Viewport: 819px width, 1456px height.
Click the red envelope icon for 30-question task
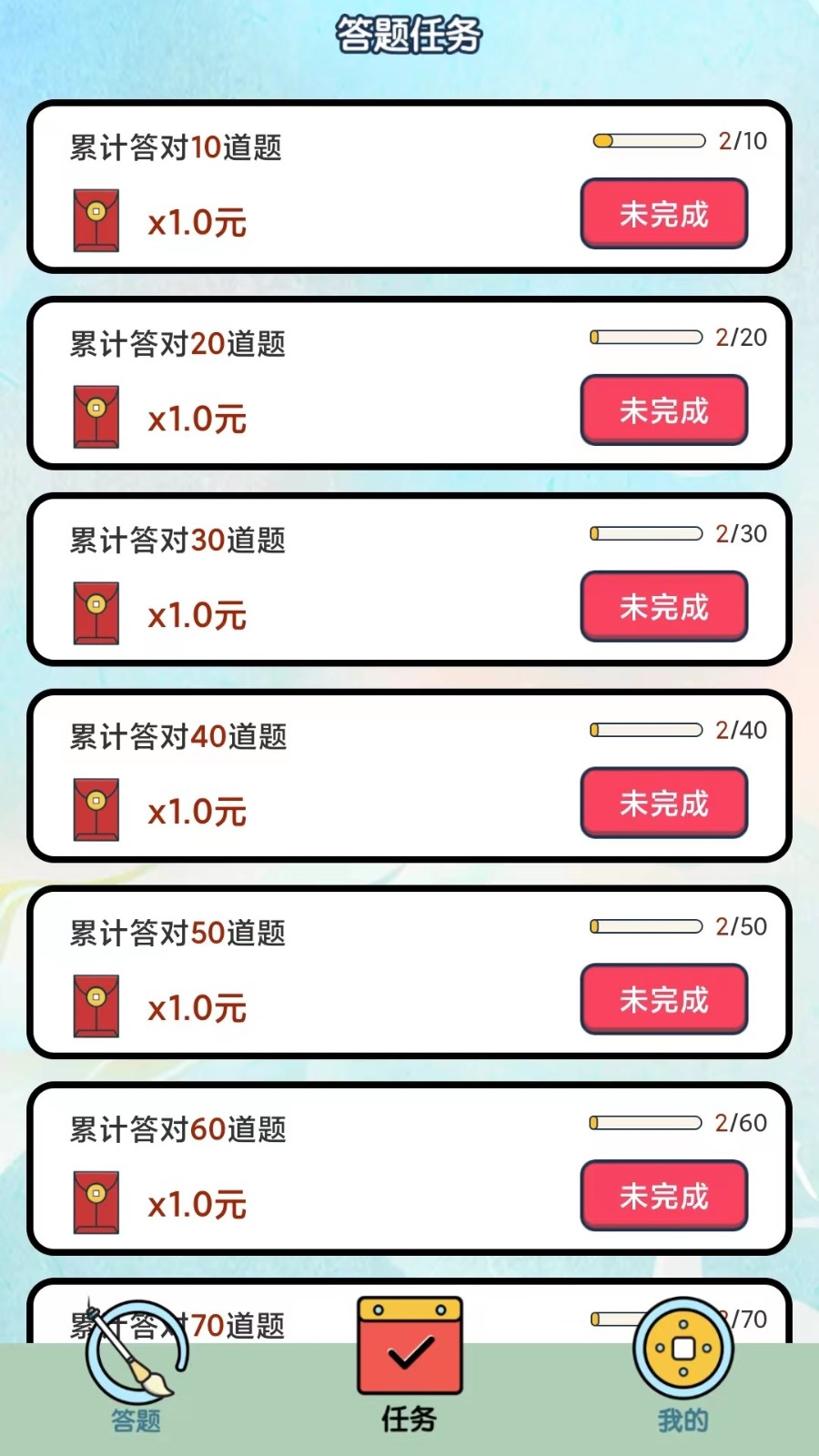[96, 610]
